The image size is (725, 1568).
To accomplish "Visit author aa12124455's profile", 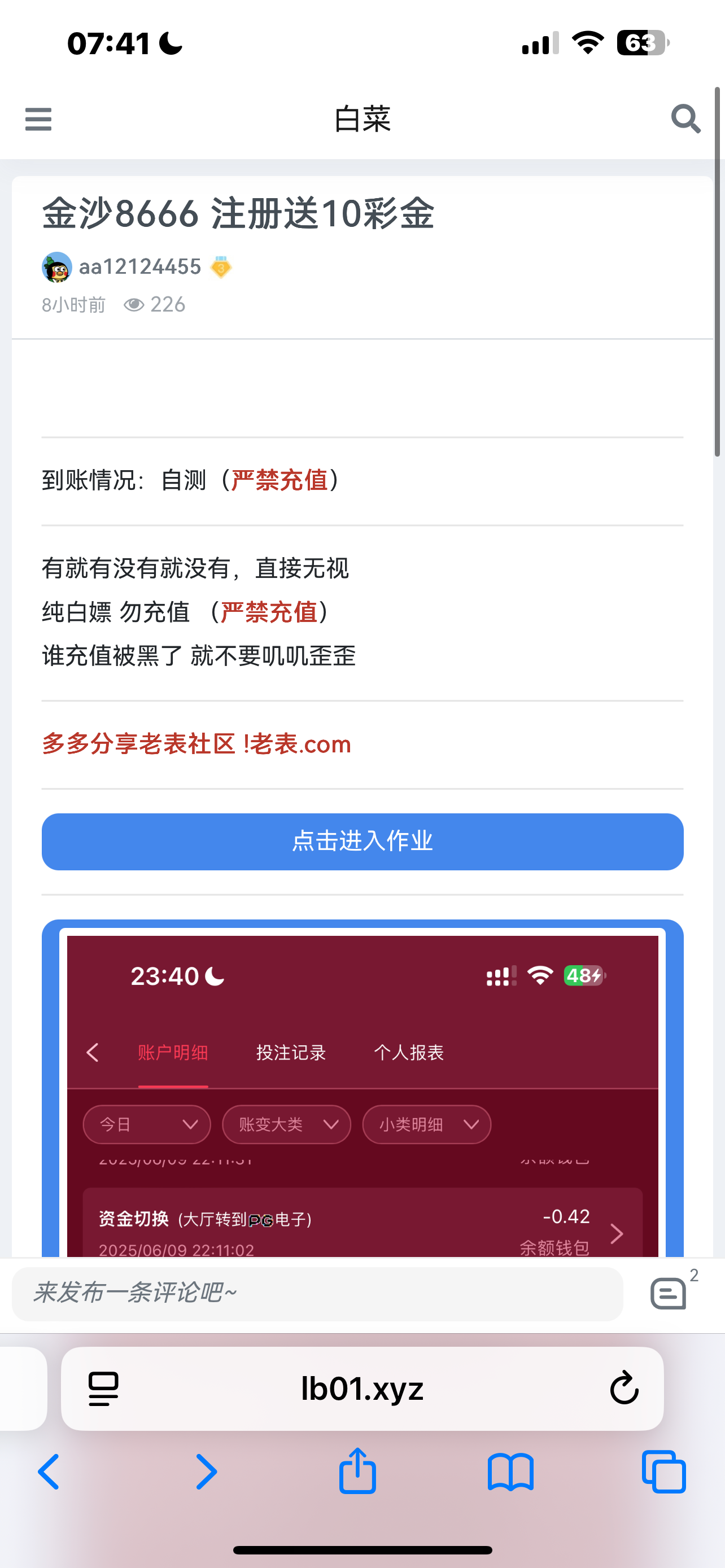I will (139, 266).
